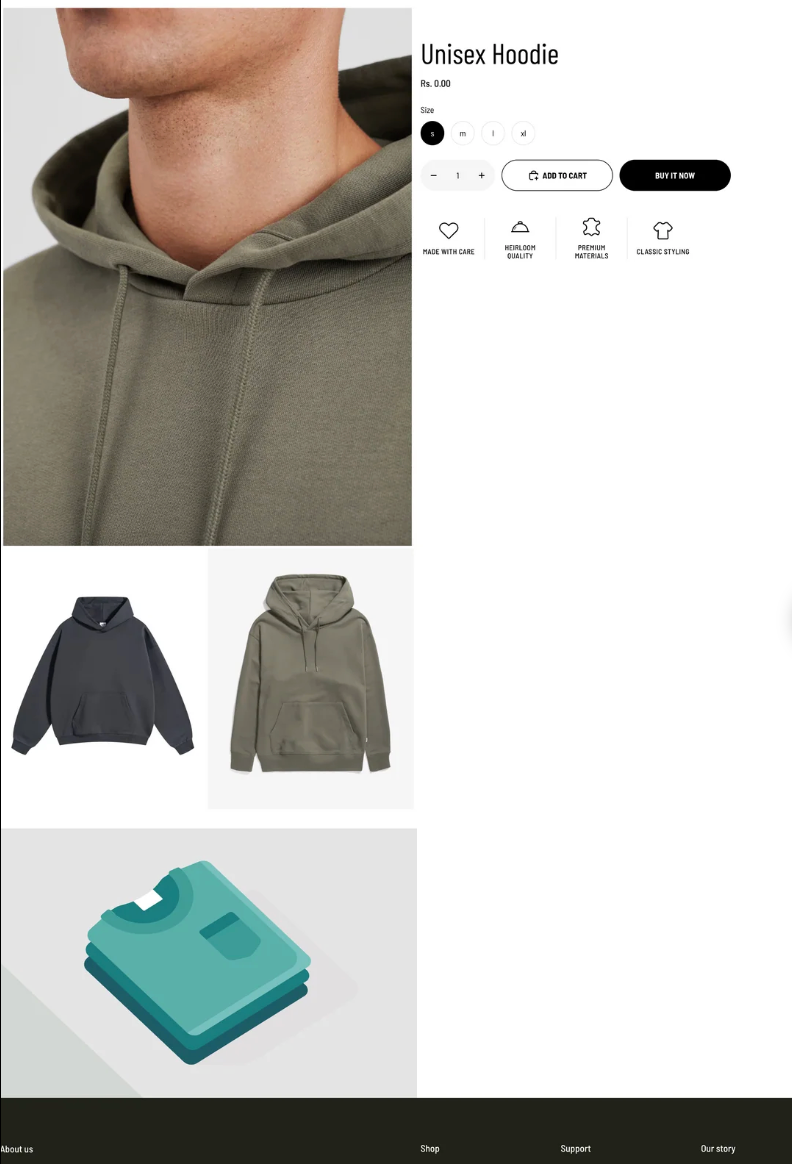Pick size XL

[523, 133]
